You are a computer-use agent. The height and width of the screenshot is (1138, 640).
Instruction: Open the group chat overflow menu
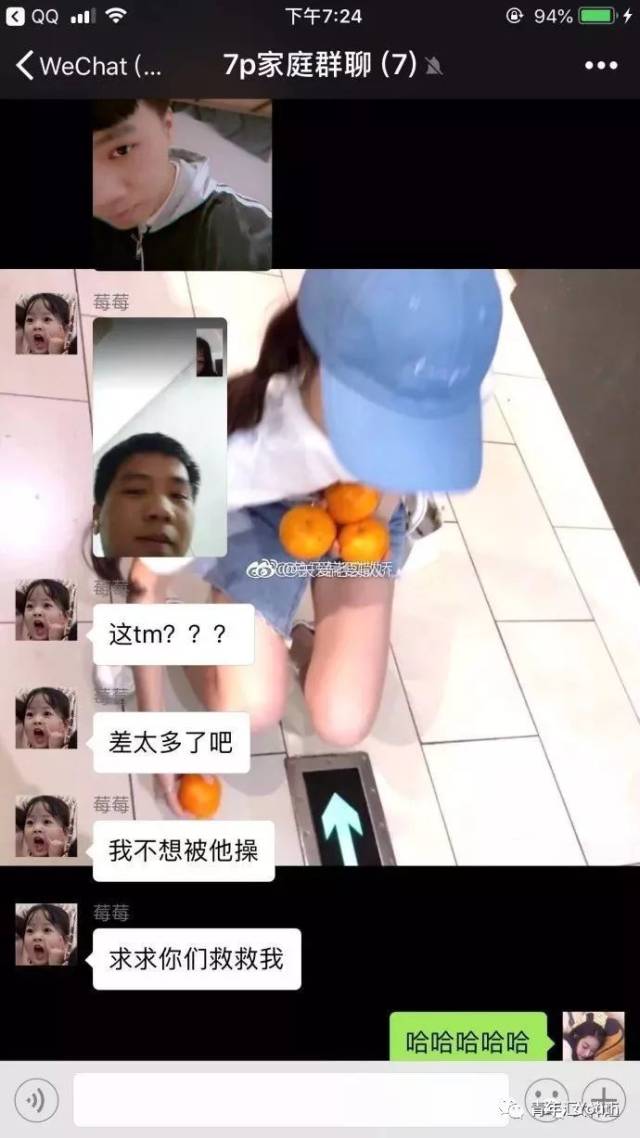602,66
